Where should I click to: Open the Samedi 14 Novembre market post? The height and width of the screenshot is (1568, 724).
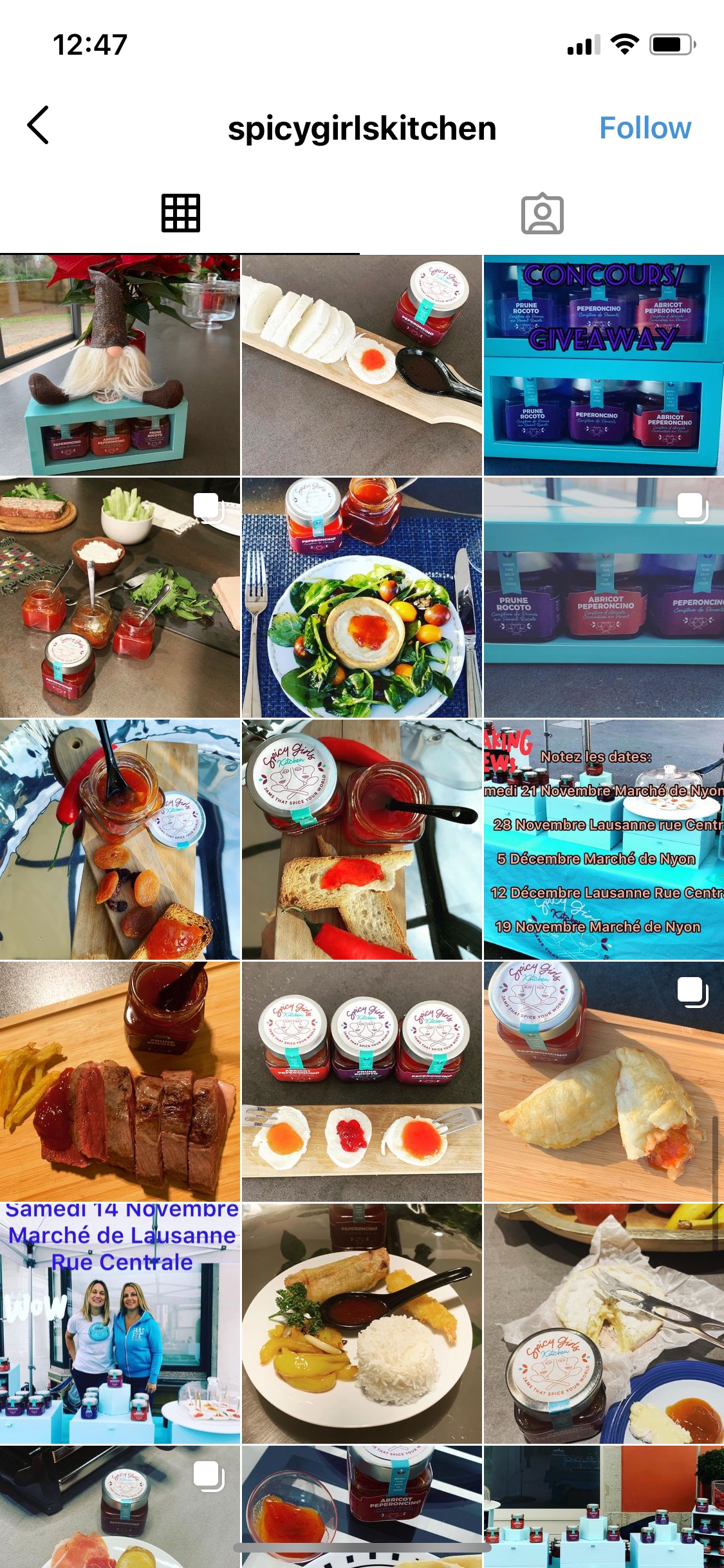click(x=120, y=1323)
